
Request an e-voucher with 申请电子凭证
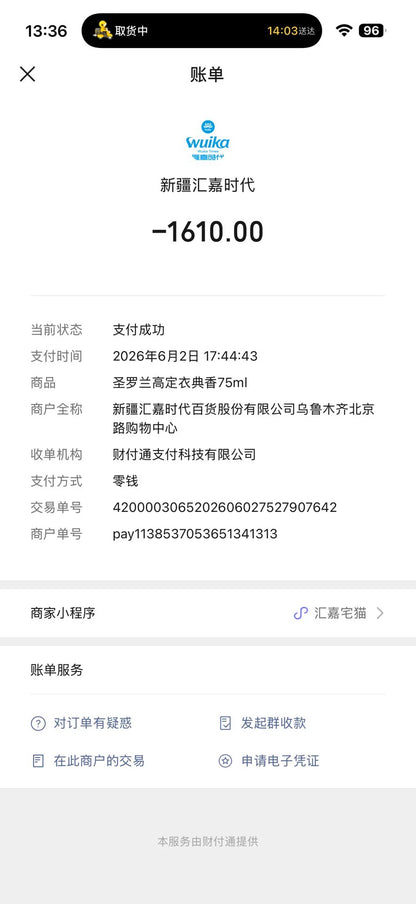tap(268, 760)
